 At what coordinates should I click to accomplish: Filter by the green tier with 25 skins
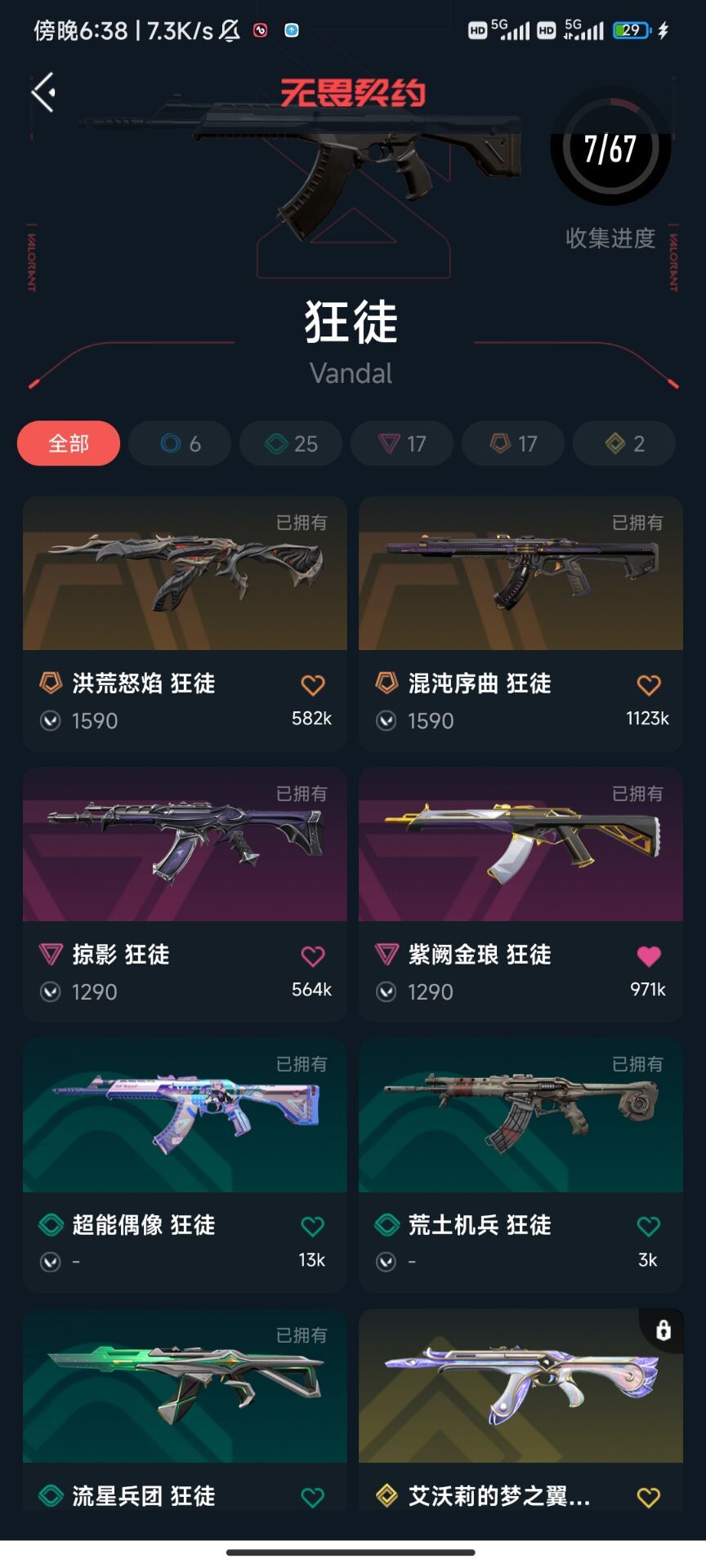(291, 443)
